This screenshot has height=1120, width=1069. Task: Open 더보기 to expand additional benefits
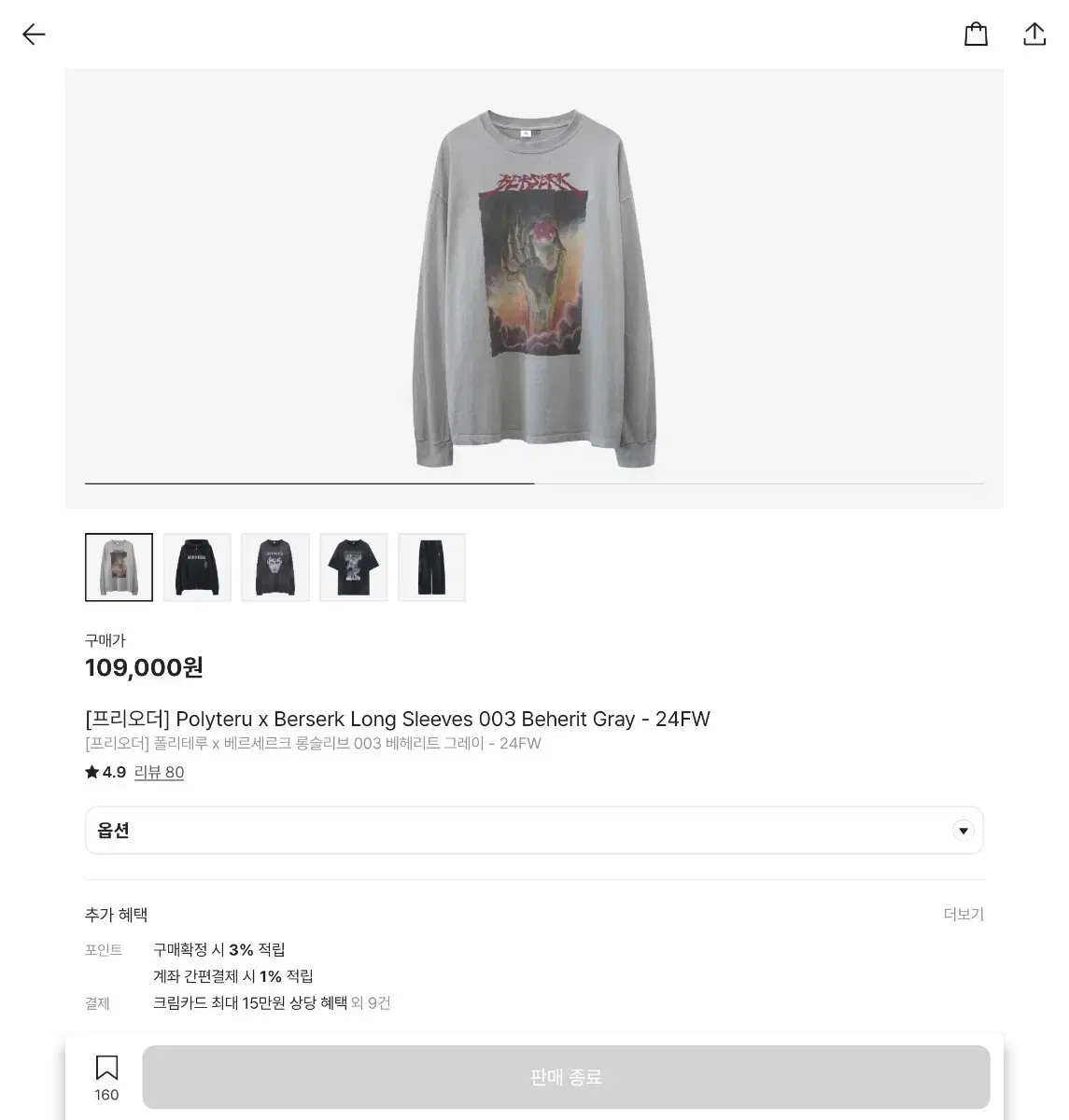coord(964,915)
